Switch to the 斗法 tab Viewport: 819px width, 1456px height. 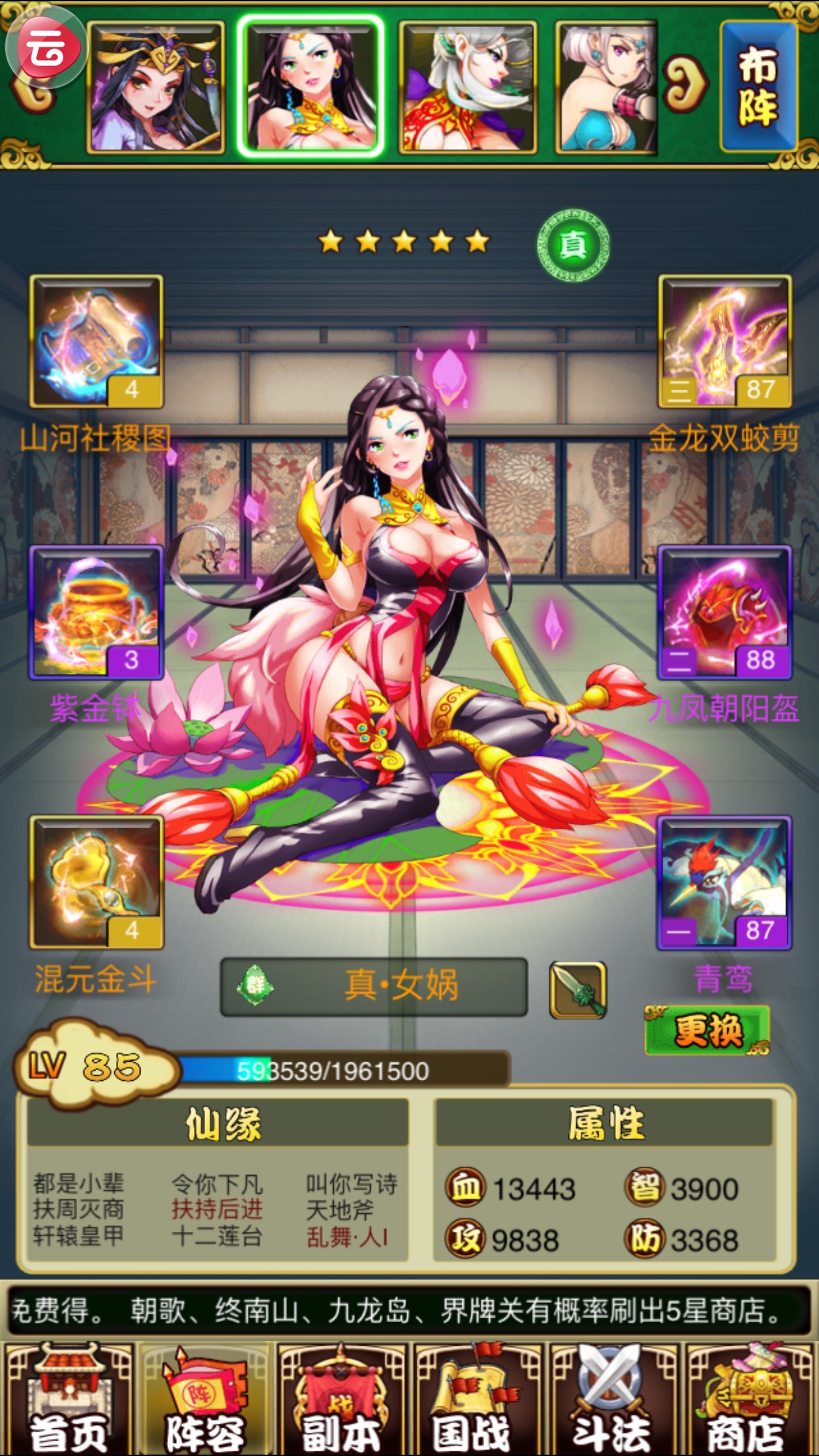coord(613,1399)
